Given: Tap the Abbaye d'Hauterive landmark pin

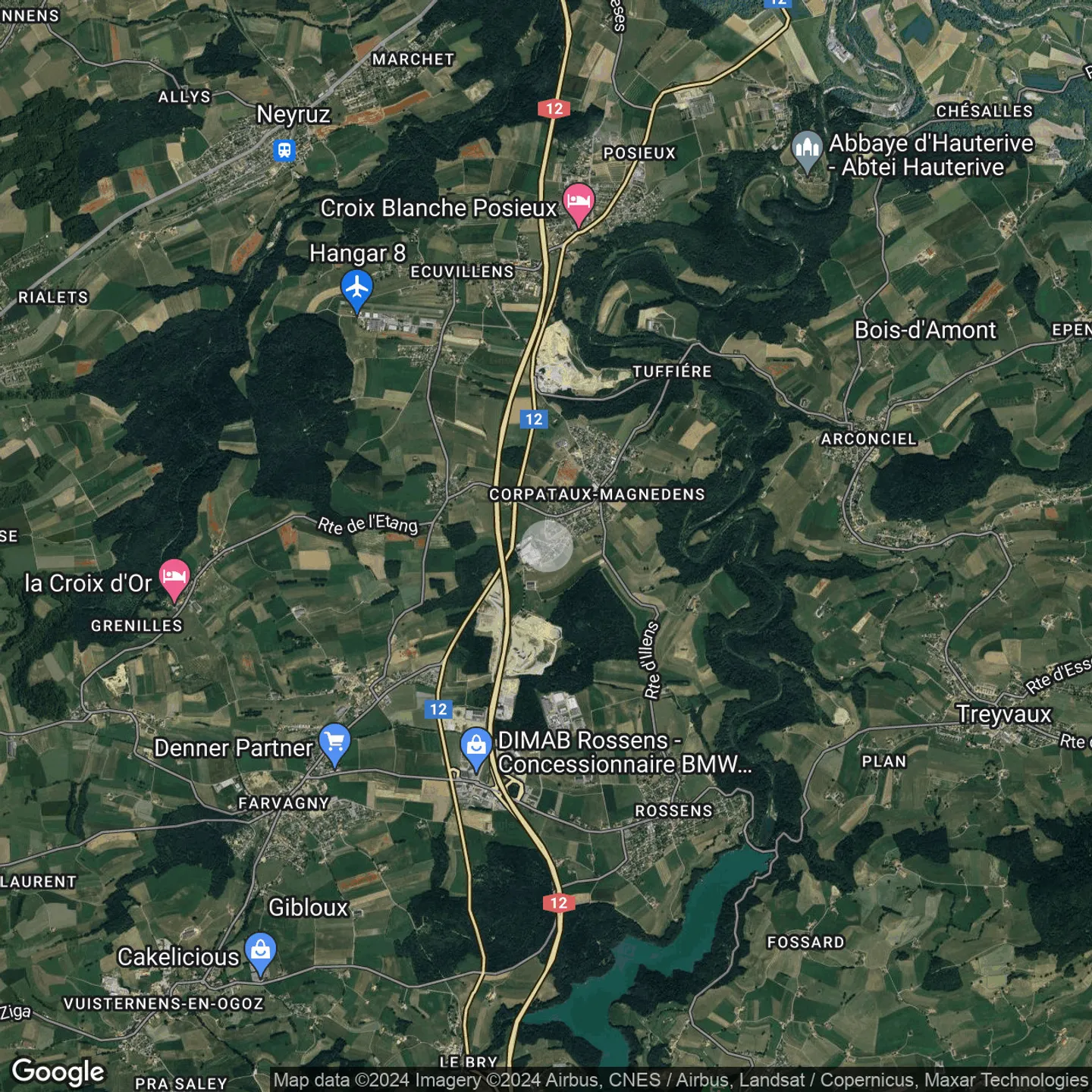Looking at the screenshot, I should point(807,149).
